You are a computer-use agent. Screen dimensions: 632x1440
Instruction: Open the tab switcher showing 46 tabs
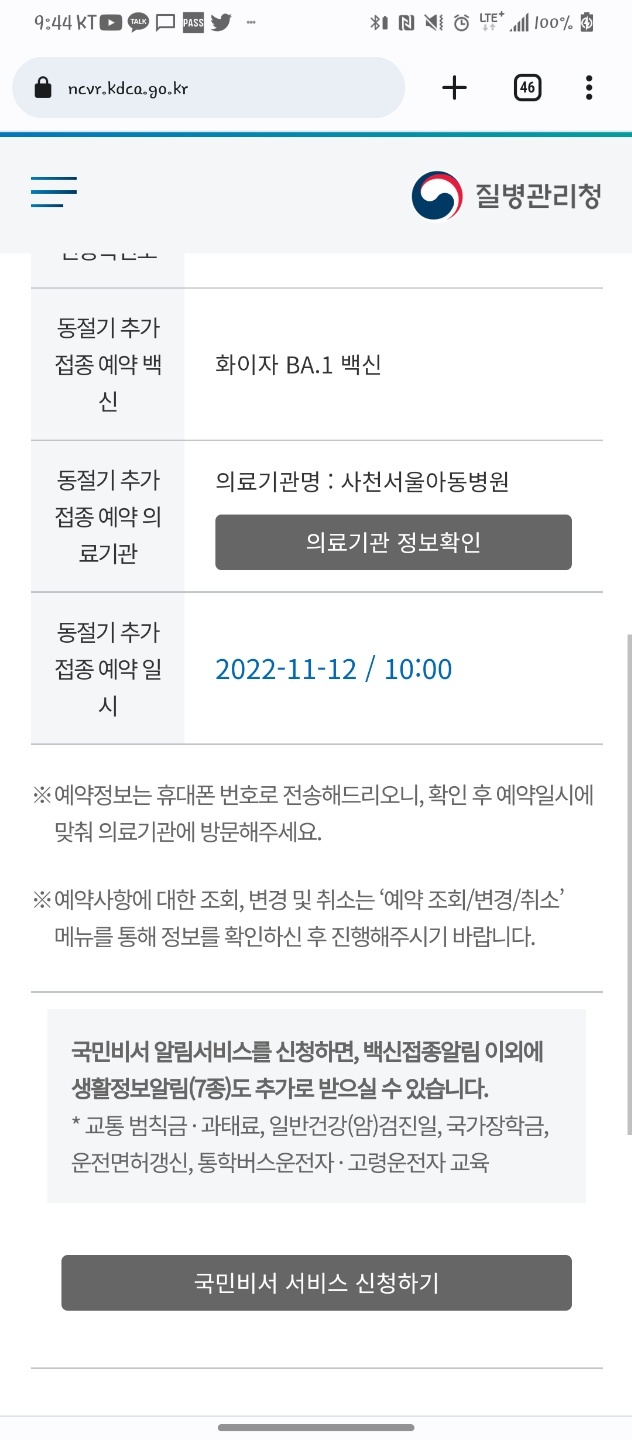[527, 88]
